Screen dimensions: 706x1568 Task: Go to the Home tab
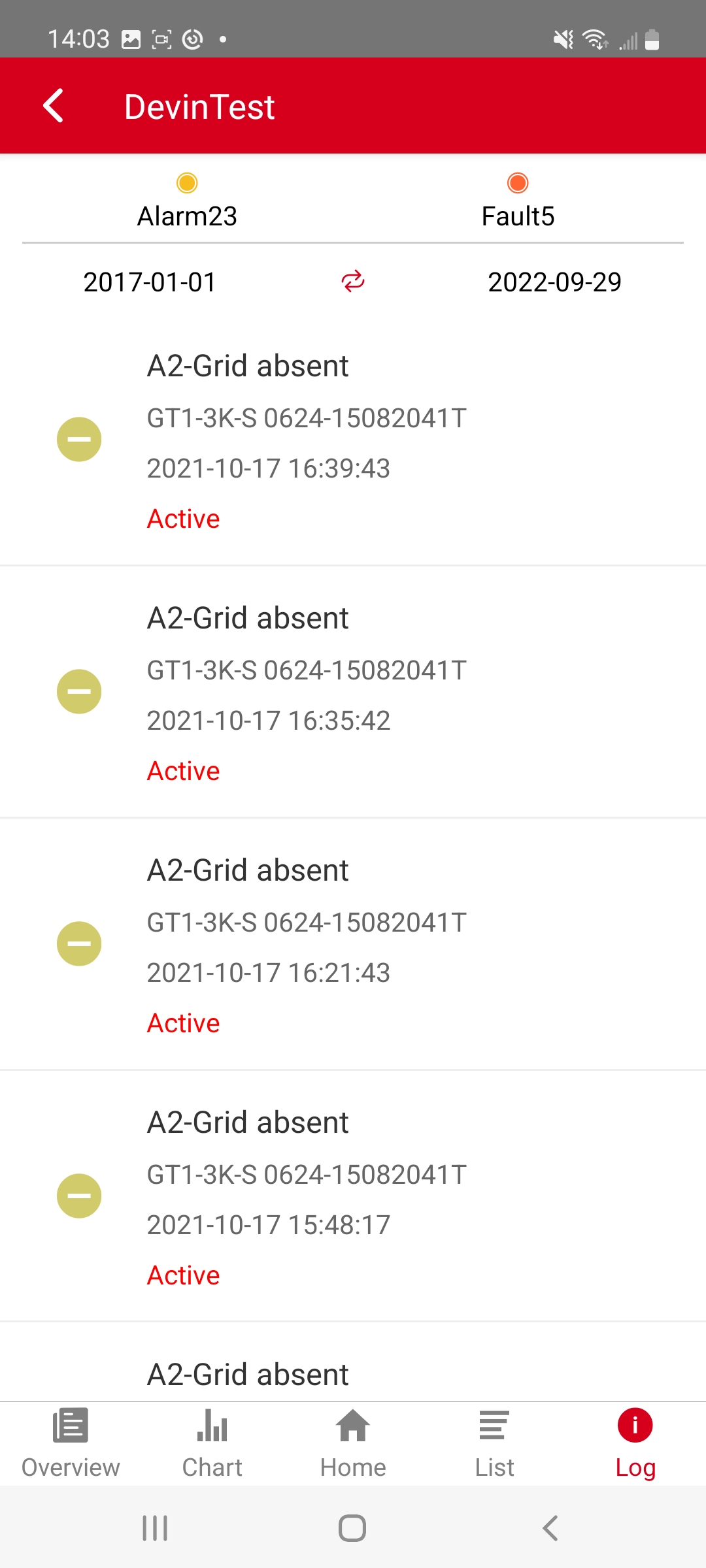(353, 1443)
